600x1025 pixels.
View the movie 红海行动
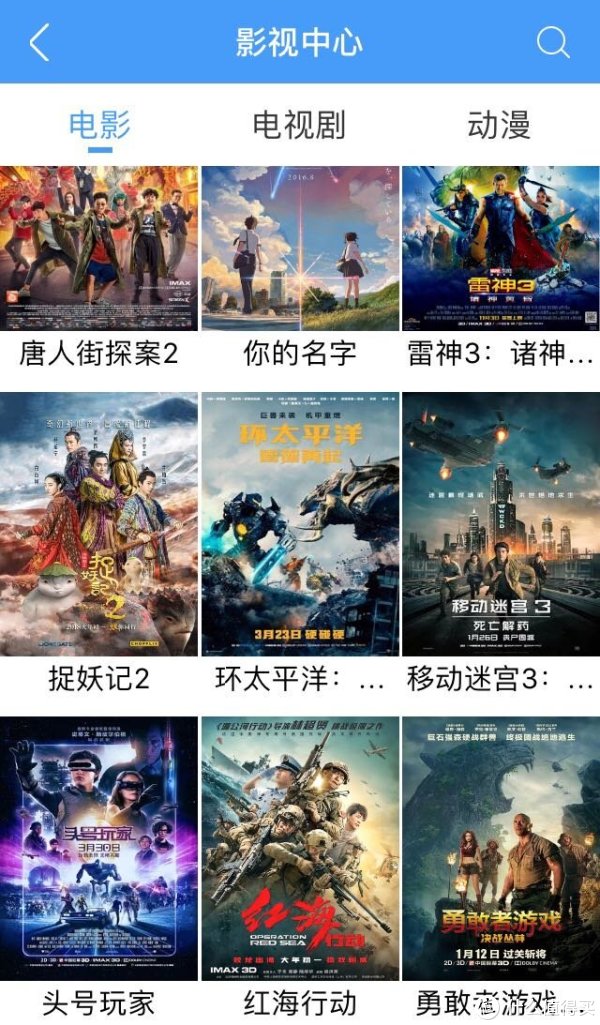[300, 848]
